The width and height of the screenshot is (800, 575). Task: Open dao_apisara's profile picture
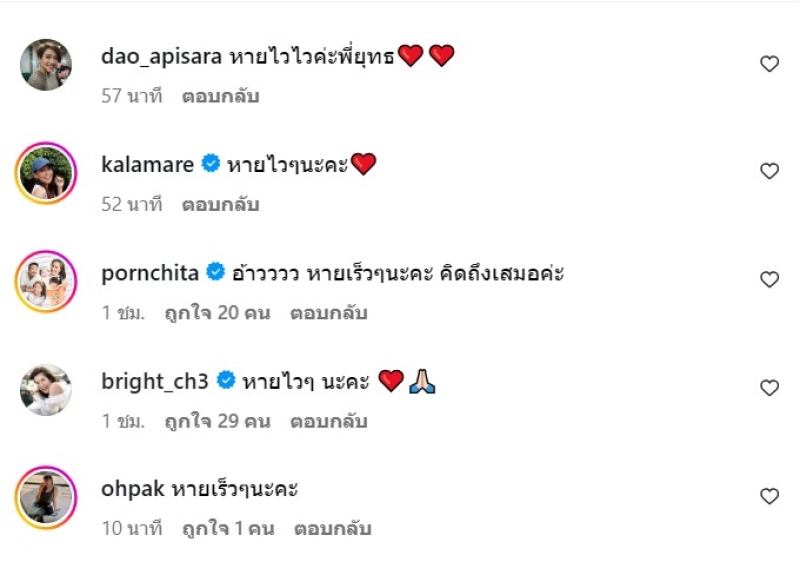click(46, 65)
